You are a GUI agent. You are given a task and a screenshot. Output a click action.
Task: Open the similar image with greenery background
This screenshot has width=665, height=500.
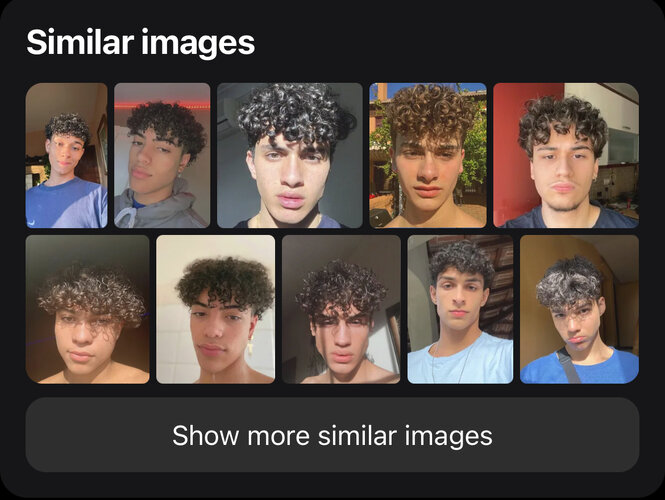click(x=428, y=156)
